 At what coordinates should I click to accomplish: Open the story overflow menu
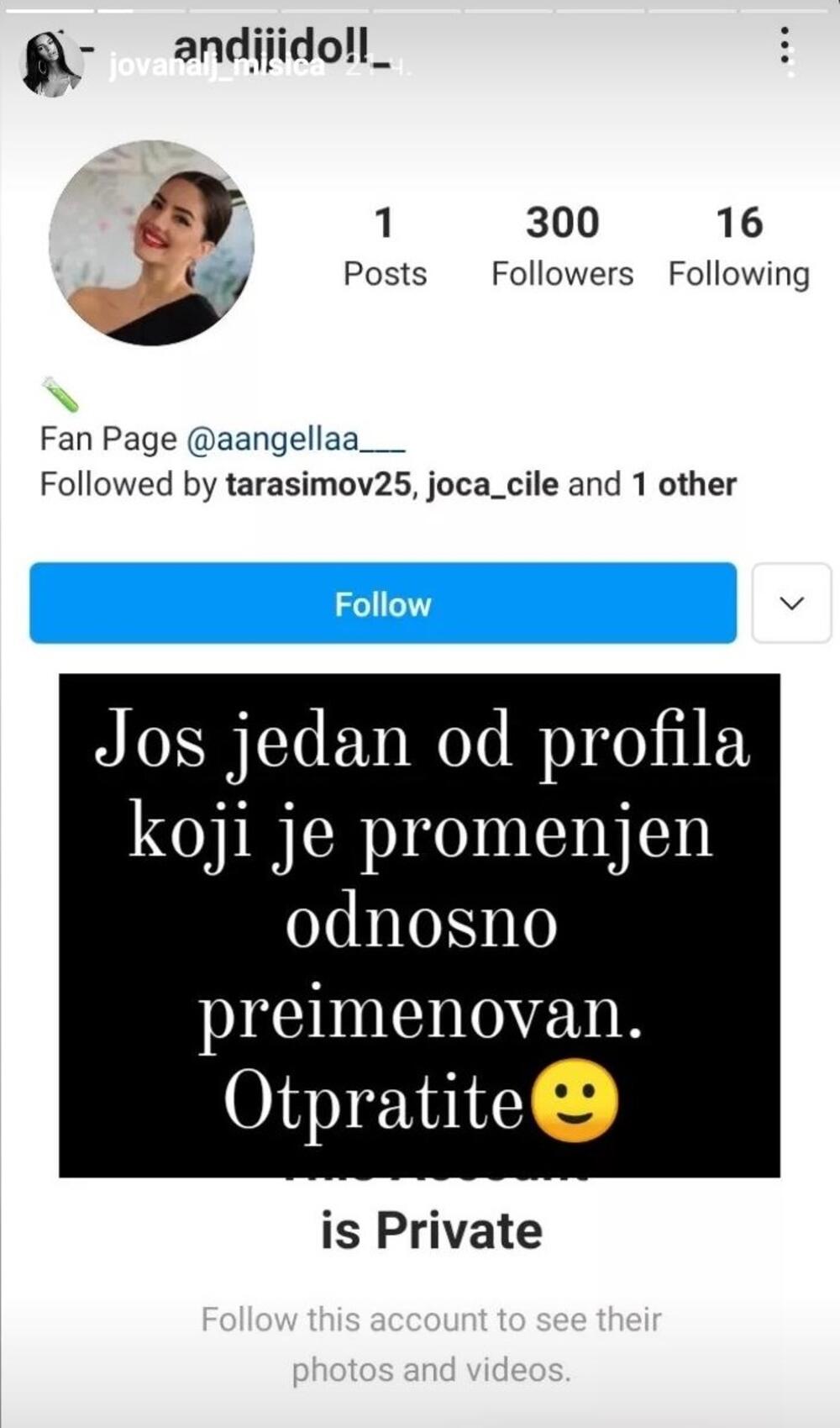tap(785, 52)
